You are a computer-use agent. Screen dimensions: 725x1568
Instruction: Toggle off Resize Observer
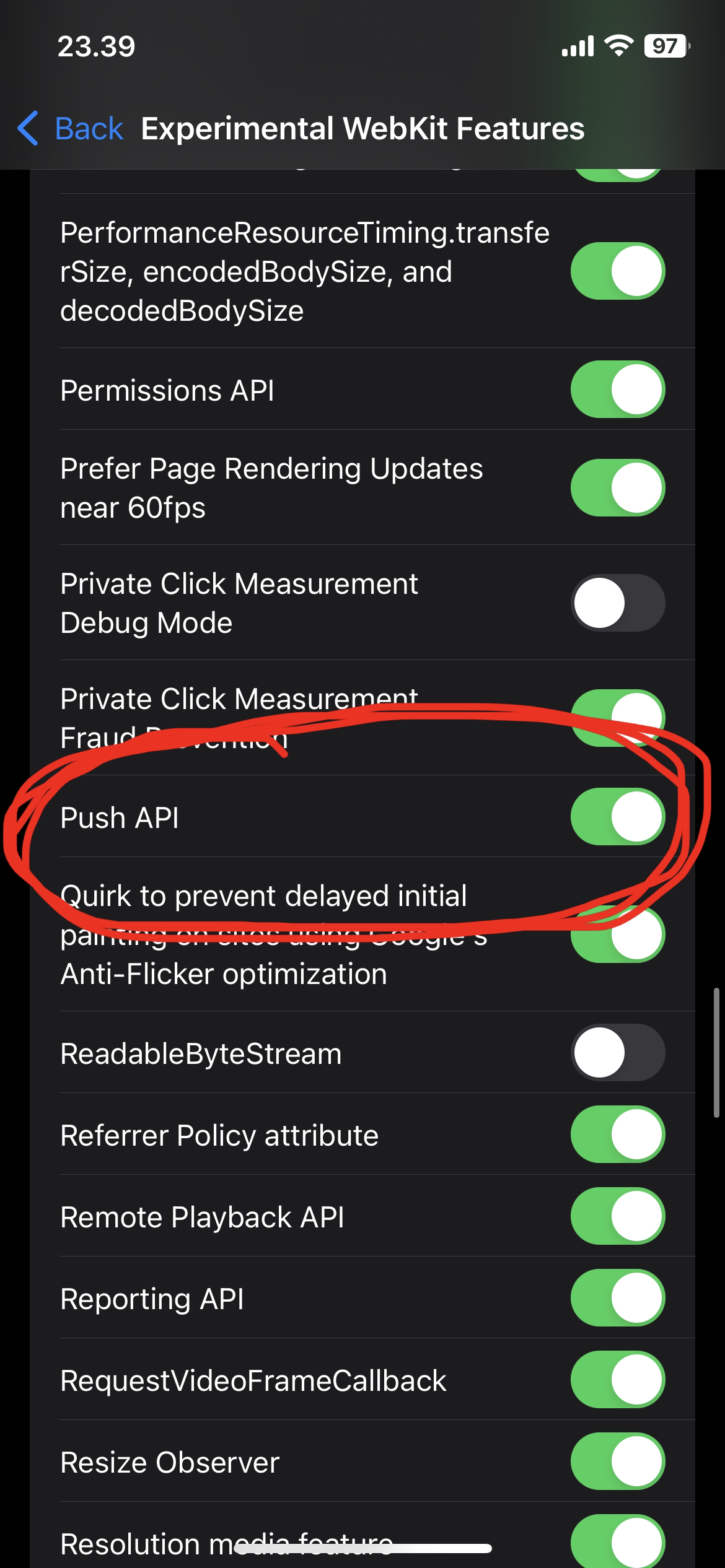coord(618,1461)
